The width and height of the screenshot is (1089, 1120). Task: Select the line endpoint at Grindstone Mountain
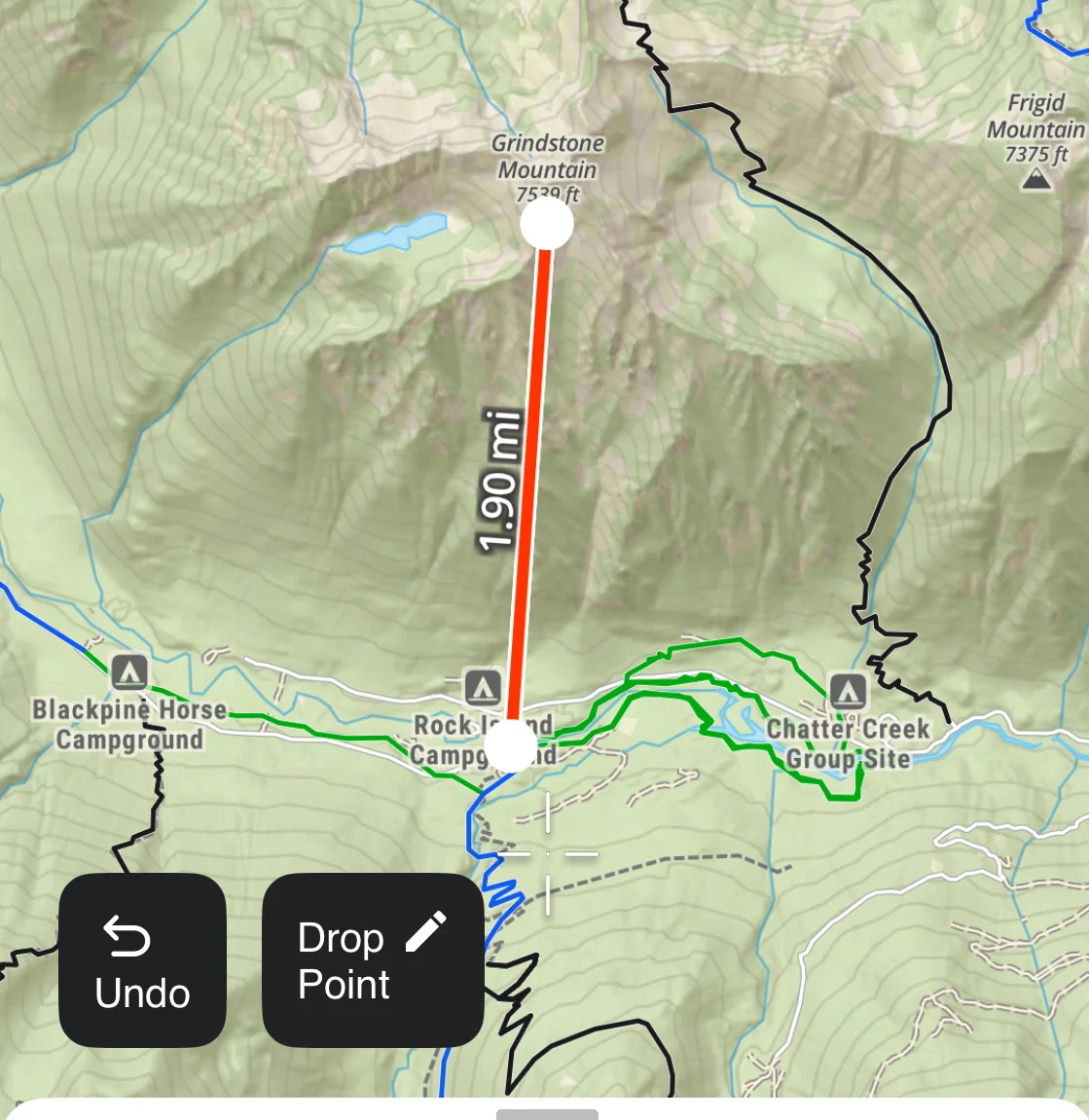click(547, 224)
